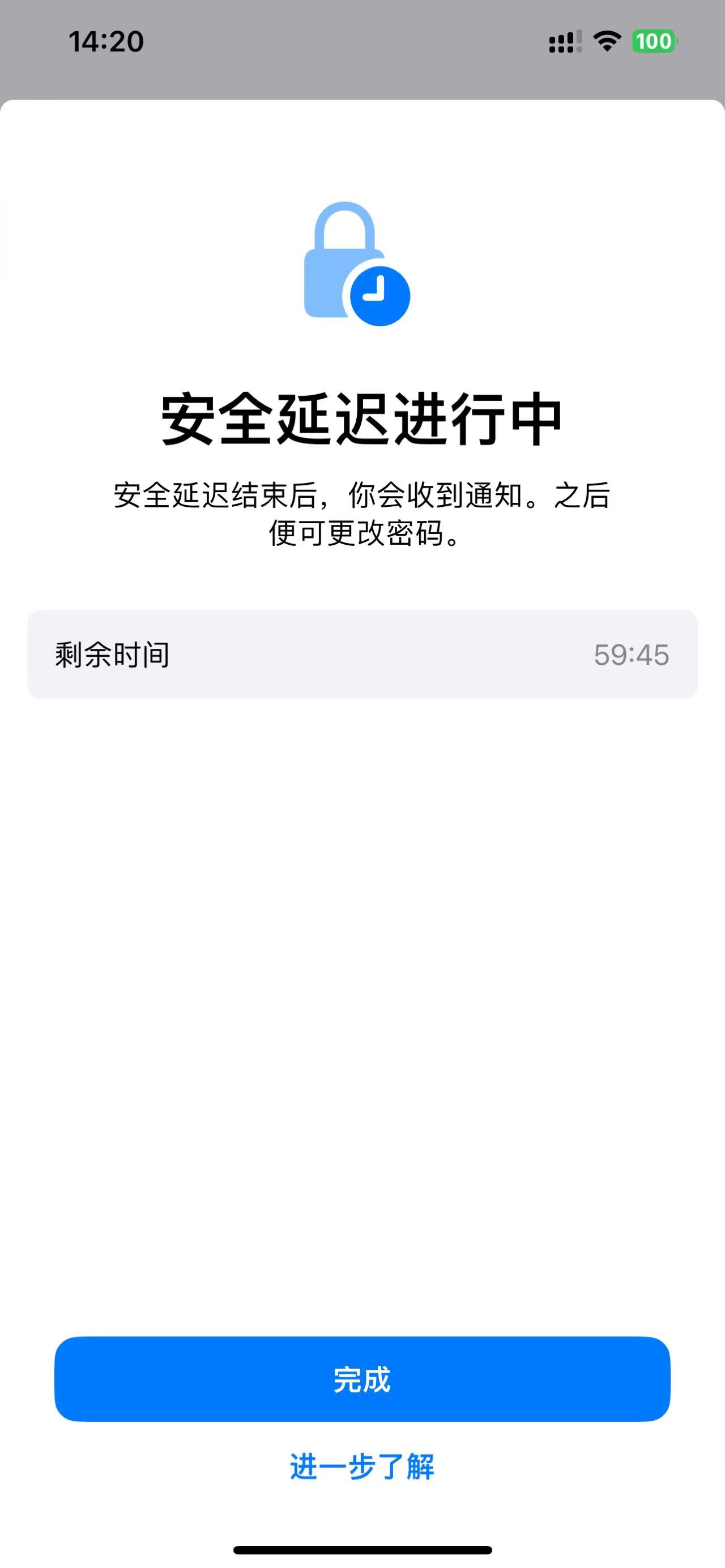Open the 进一步了解 link

[x=362, y=1466]
